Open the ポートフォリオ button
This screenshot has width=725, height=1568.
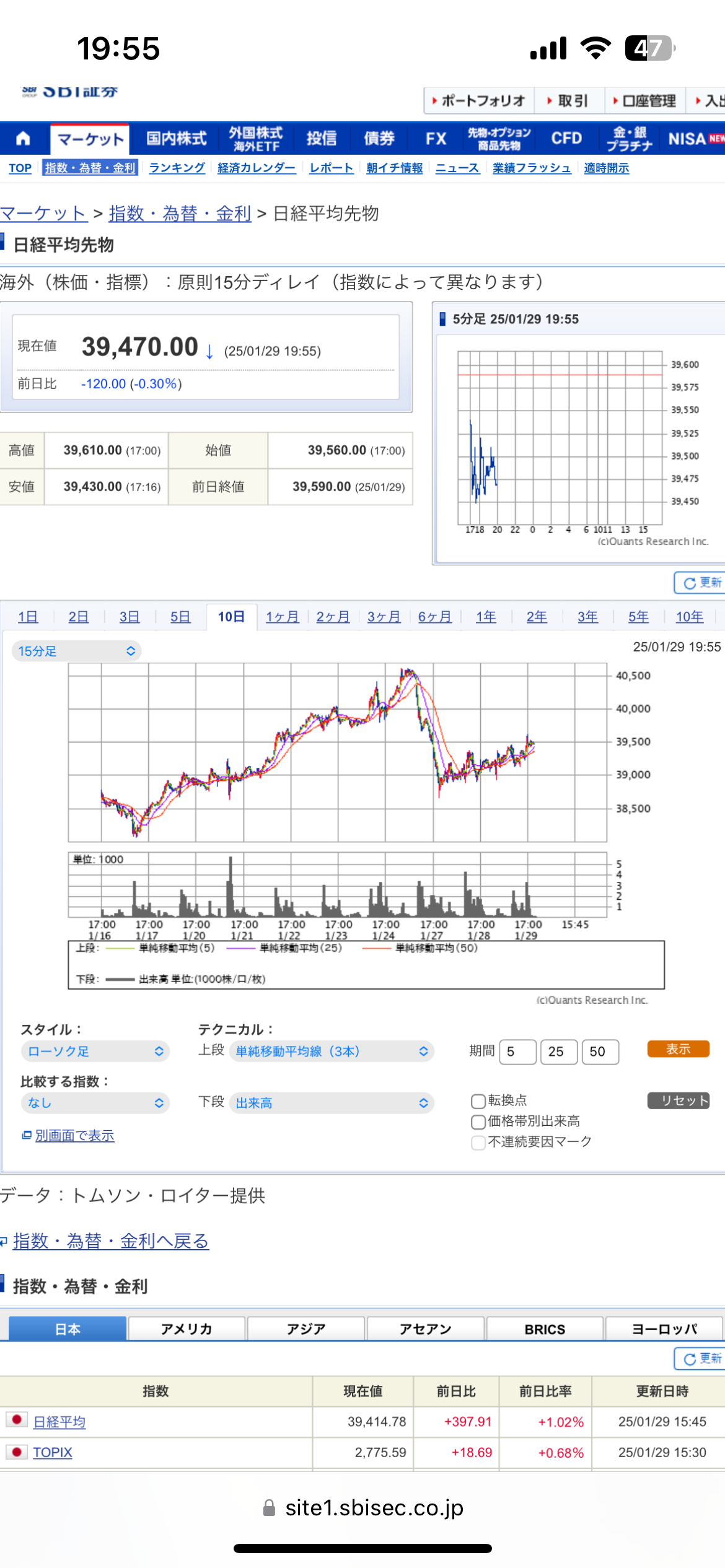[x=478, y=100]
